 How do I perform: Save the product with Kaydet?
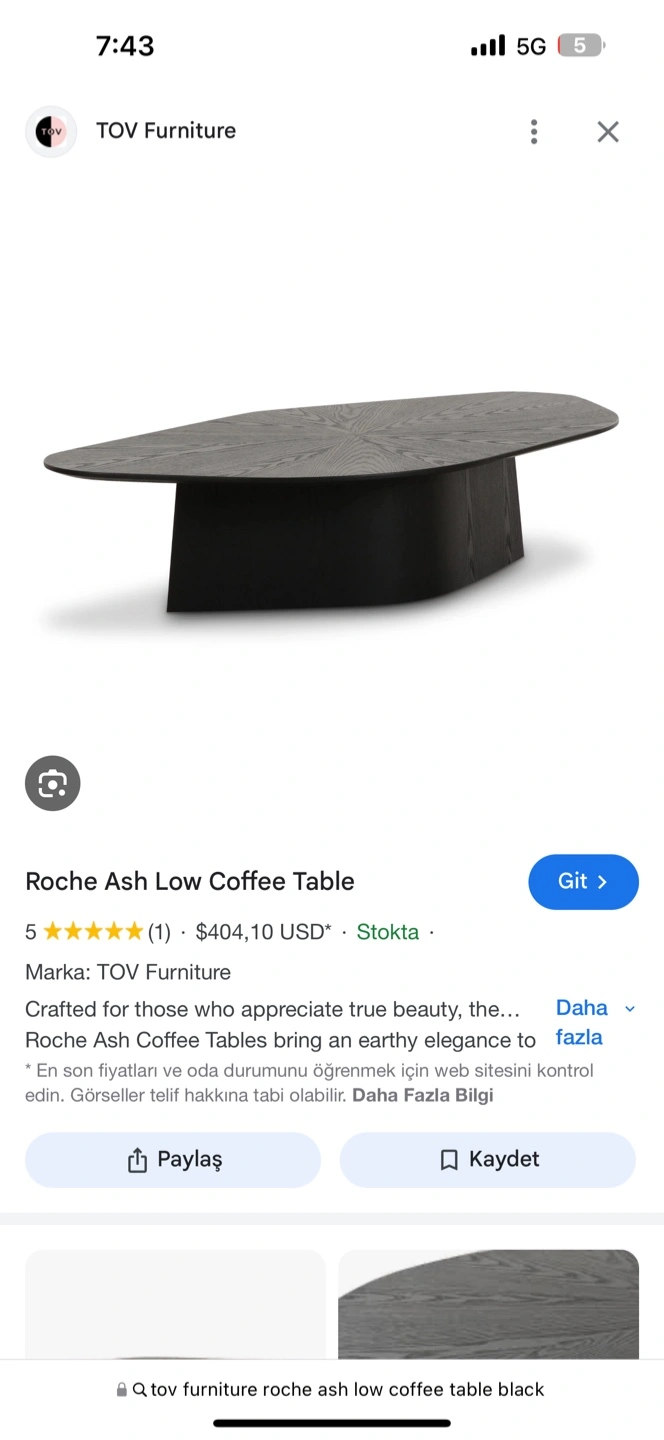pos(488,1160)
